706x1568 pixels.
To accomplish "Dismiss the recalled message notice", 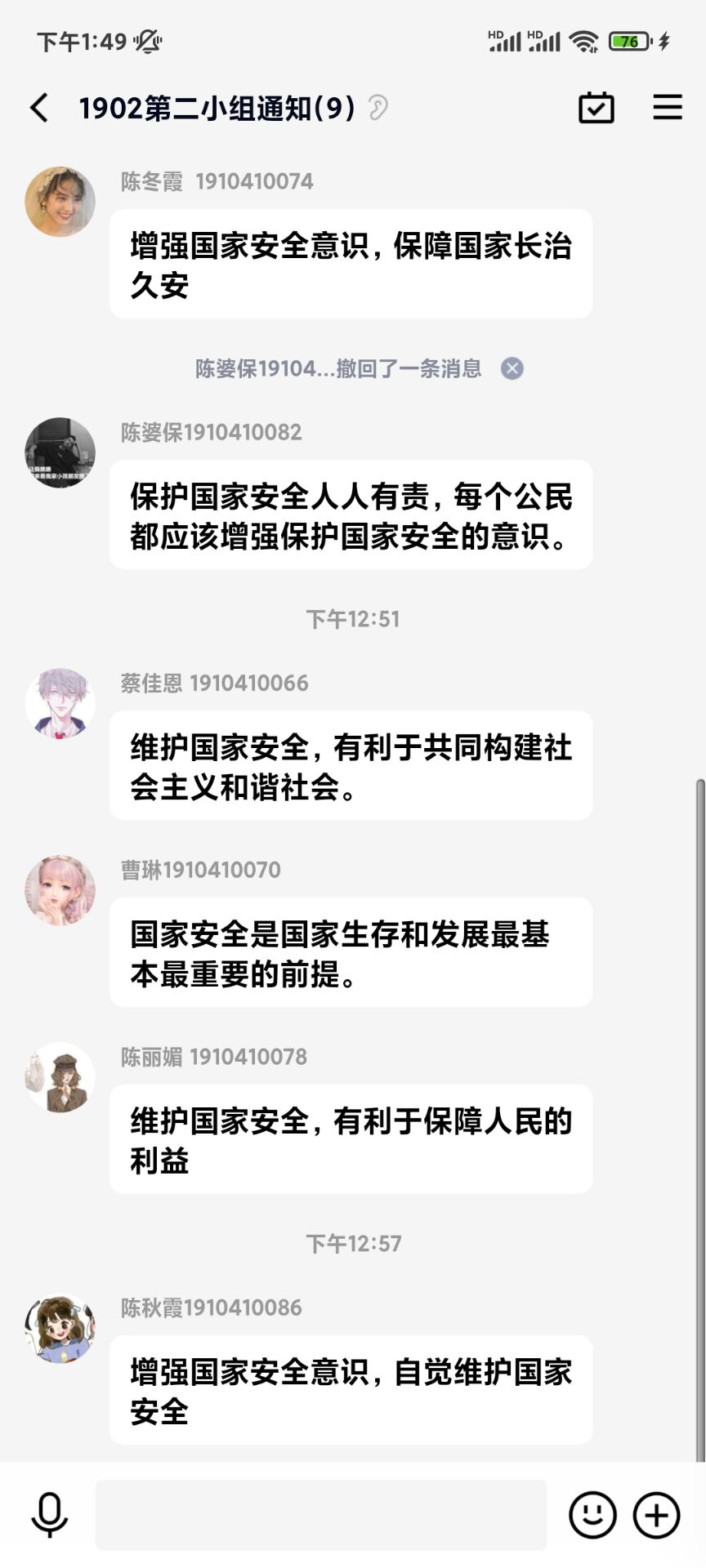I will [512, 368].
